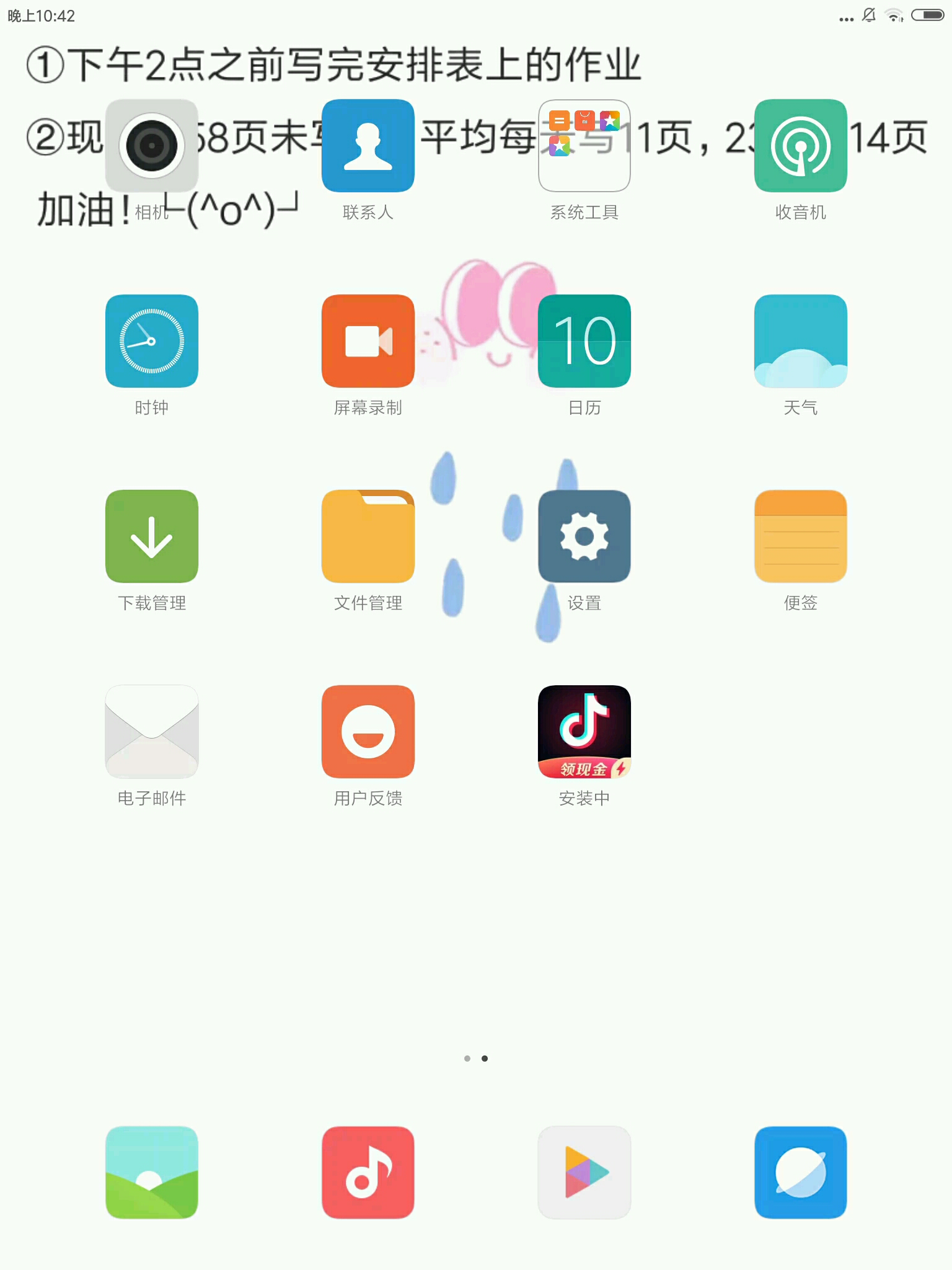
Task: Launch the 收音机 radio app
Action: coord(800,146)
